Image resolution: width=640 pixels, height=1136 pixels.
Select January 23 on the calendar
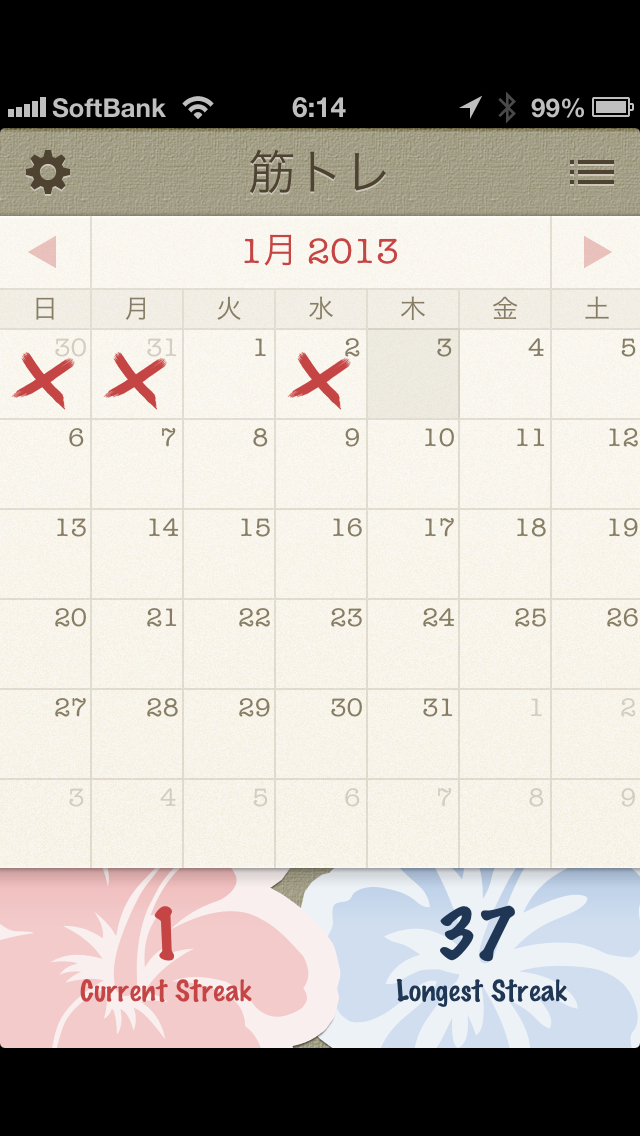[321, 645]
